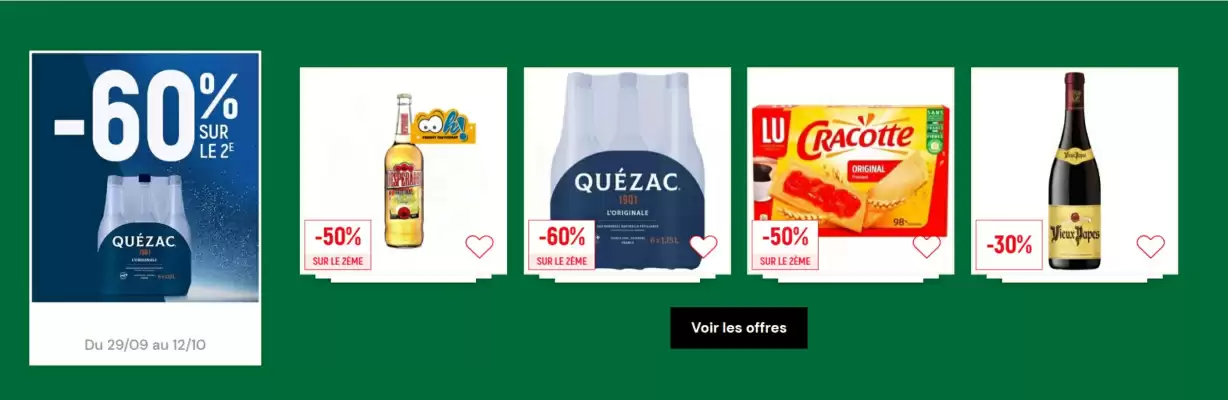
Task: Add the Desperados beer to favorites
Action: tap(479, 246)
